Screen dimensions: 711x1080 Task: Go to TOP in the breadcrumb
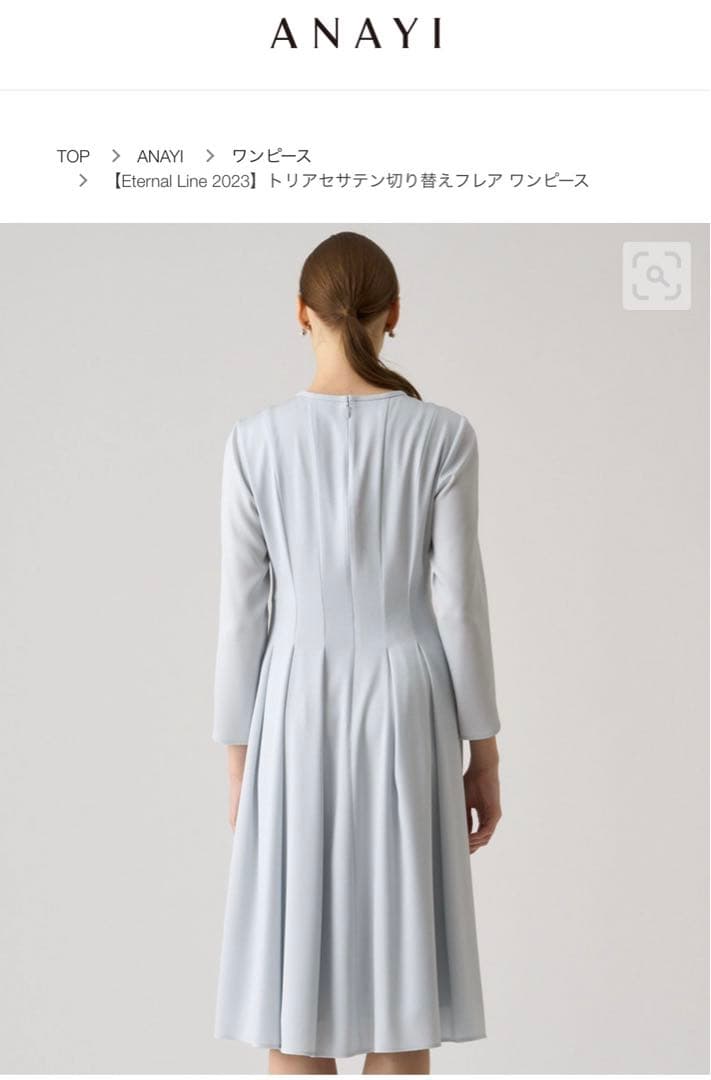pyautogui.click(x=73, y=156)
